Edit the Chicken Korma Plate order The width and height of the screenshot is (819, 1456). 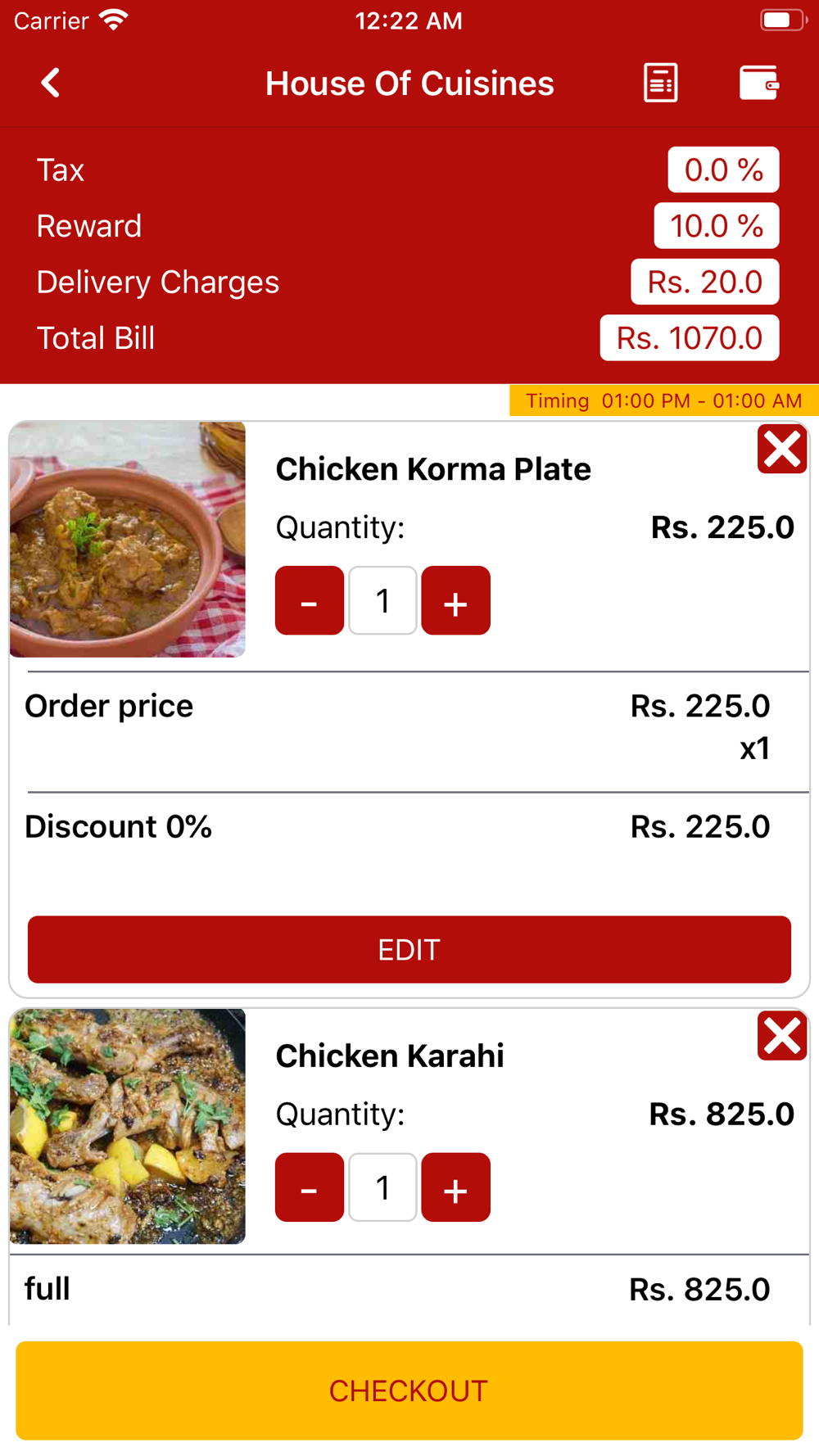click(409, 949)
